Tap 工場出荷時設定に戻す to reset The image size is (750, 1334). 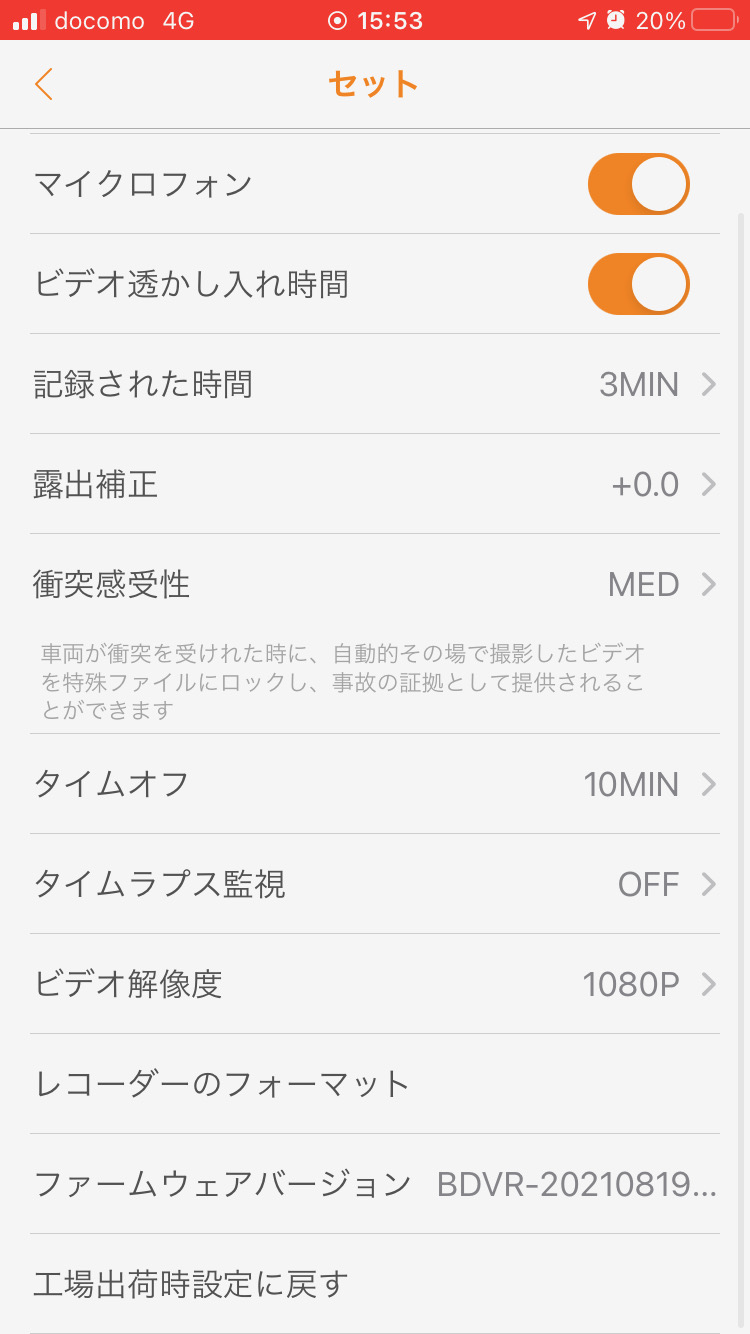point(375,1284)
